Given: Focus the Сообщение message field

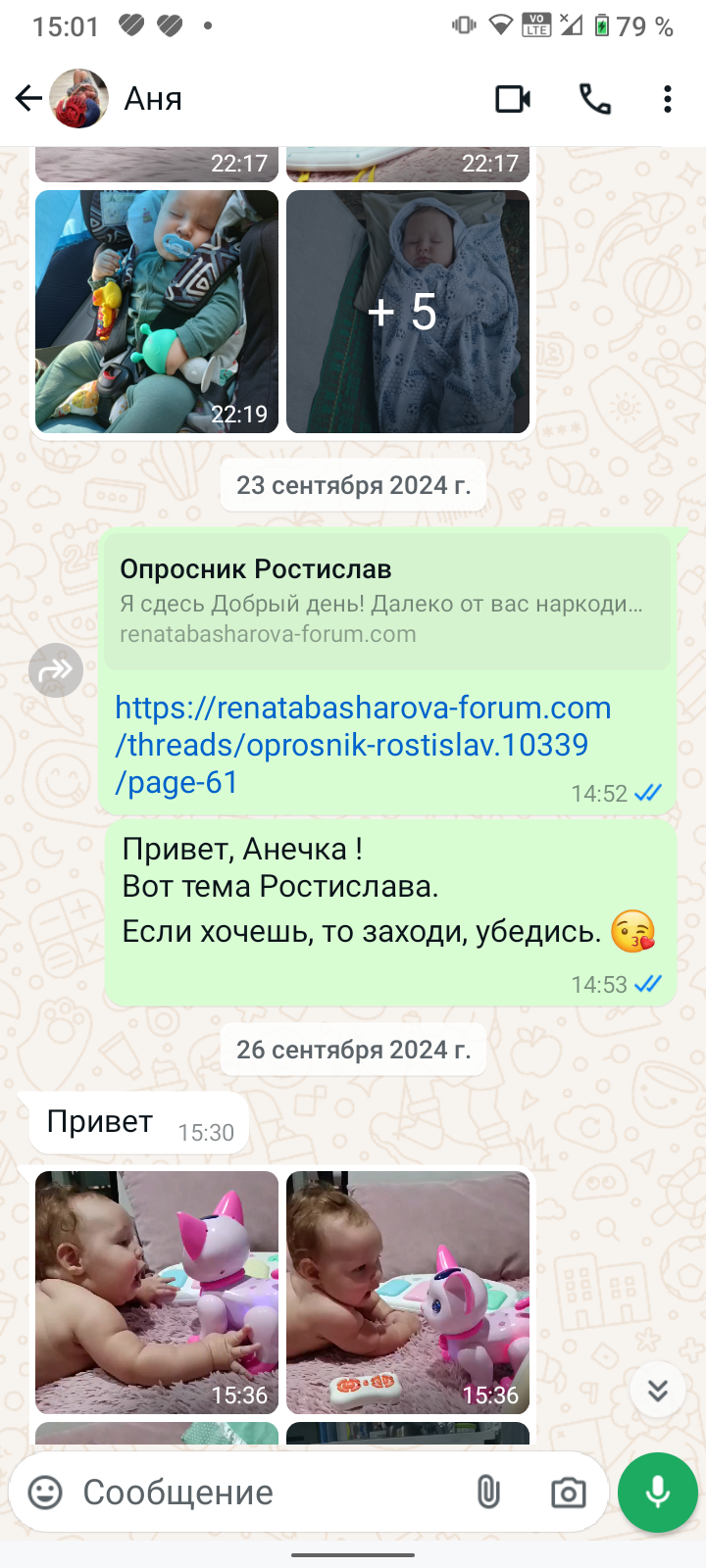Looking at the screenshot, I should click(265, 1493).
